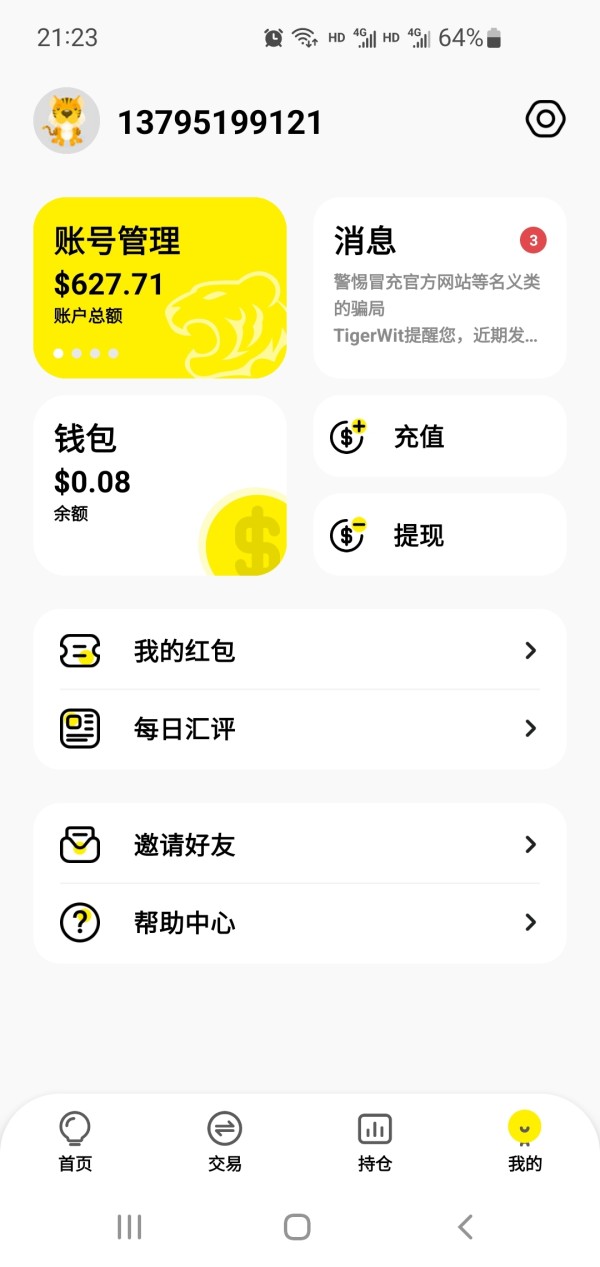Image resolution: width=600 pixels, height=1267 pixels.
Task: Open 我的红包 row
Action: (x=300, y=651)
